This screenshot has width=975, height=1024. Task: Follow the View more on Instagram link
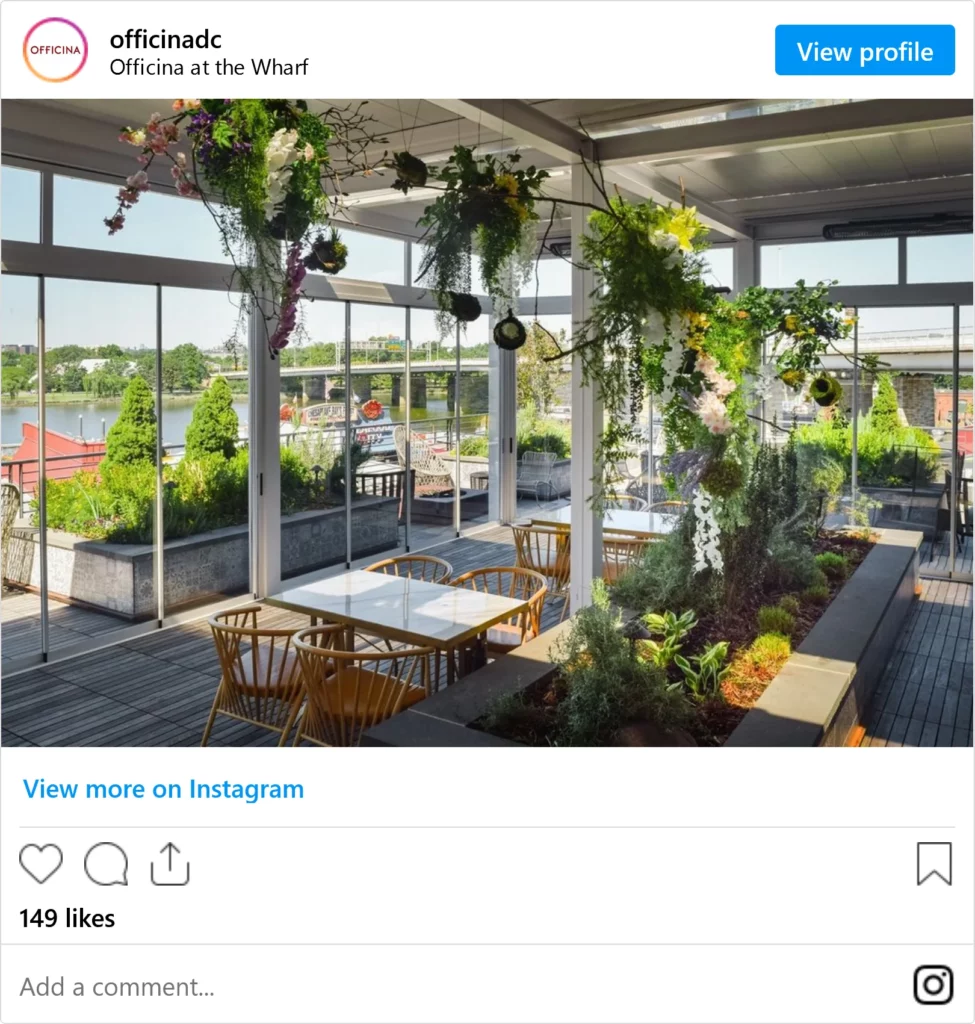[163, 789]
